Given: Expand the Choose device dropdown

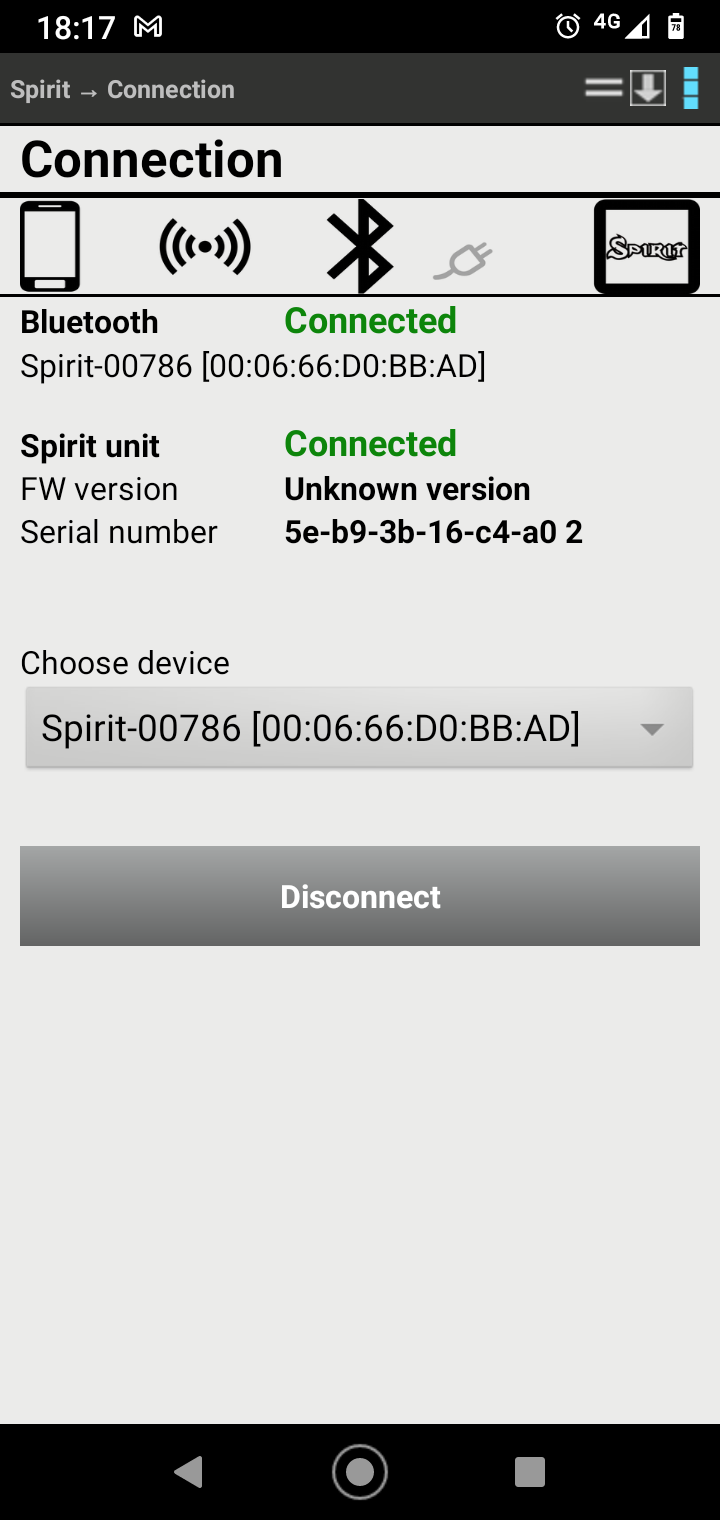Looking at the screenshot, I should pos(359,728).
